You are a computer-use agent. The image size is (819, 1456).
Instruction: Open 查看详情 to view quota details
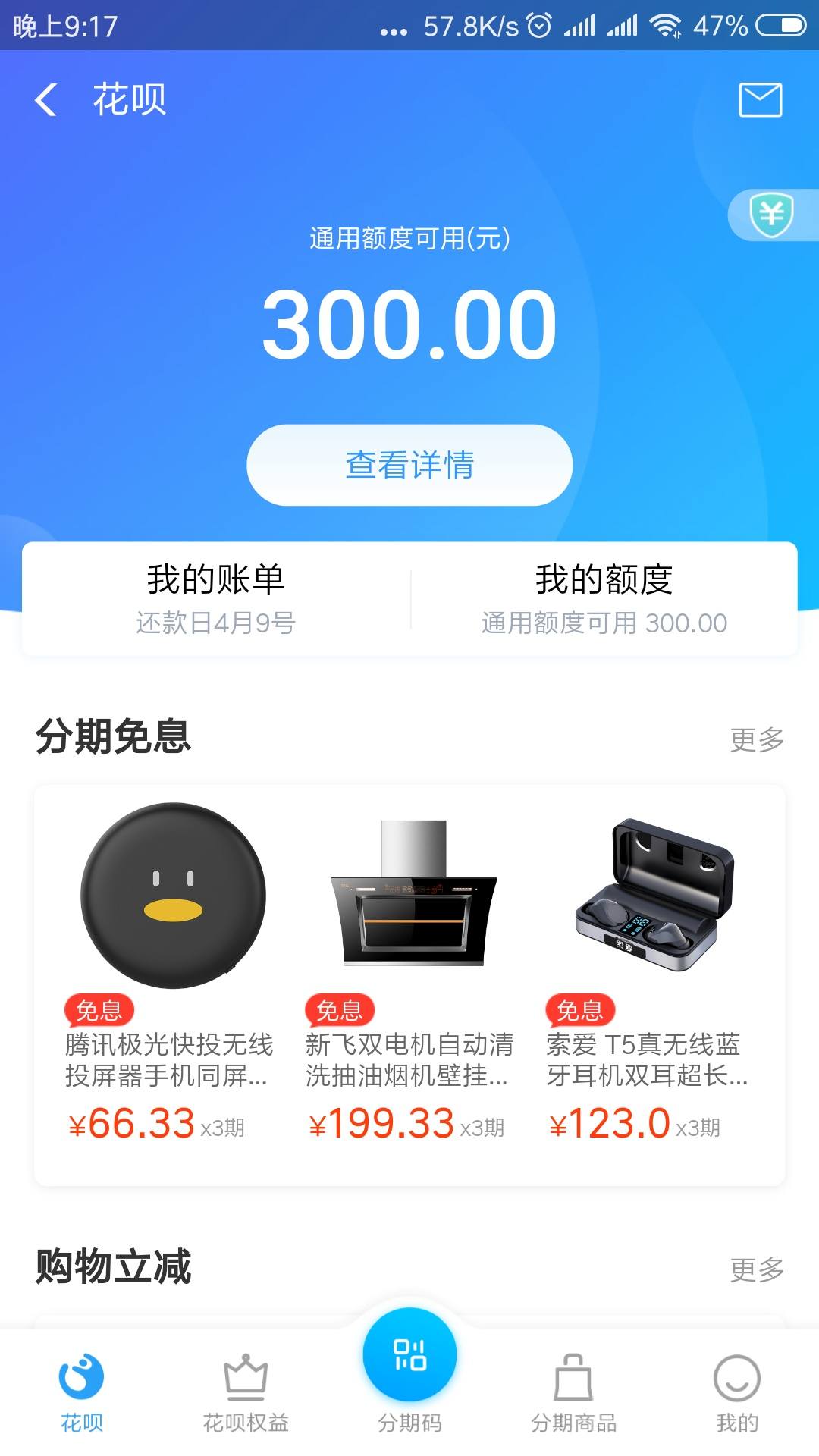click(409, 466)
